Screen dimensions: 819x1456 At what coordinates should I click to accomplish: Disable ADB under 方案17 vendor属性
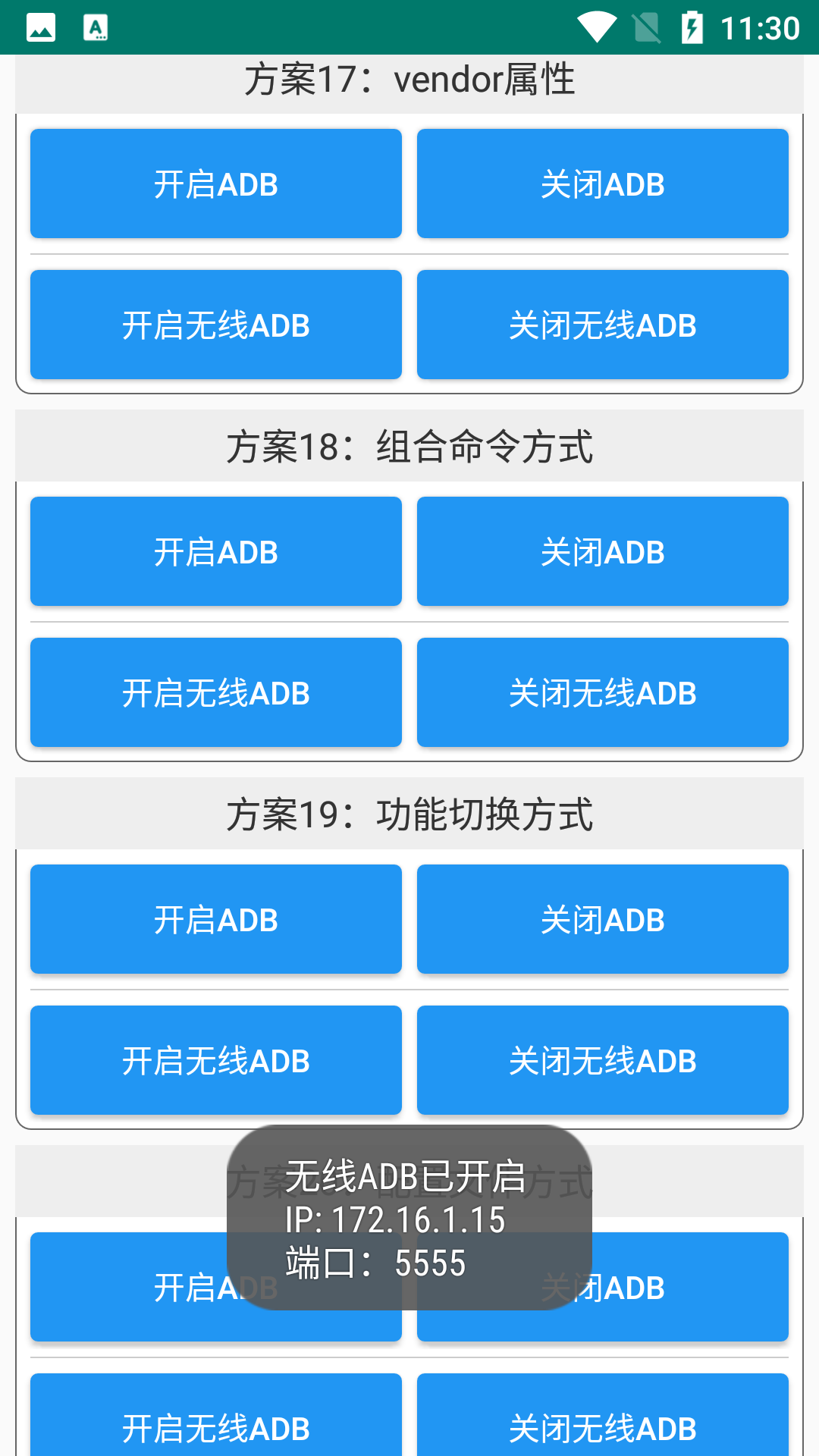click(603, 183)
